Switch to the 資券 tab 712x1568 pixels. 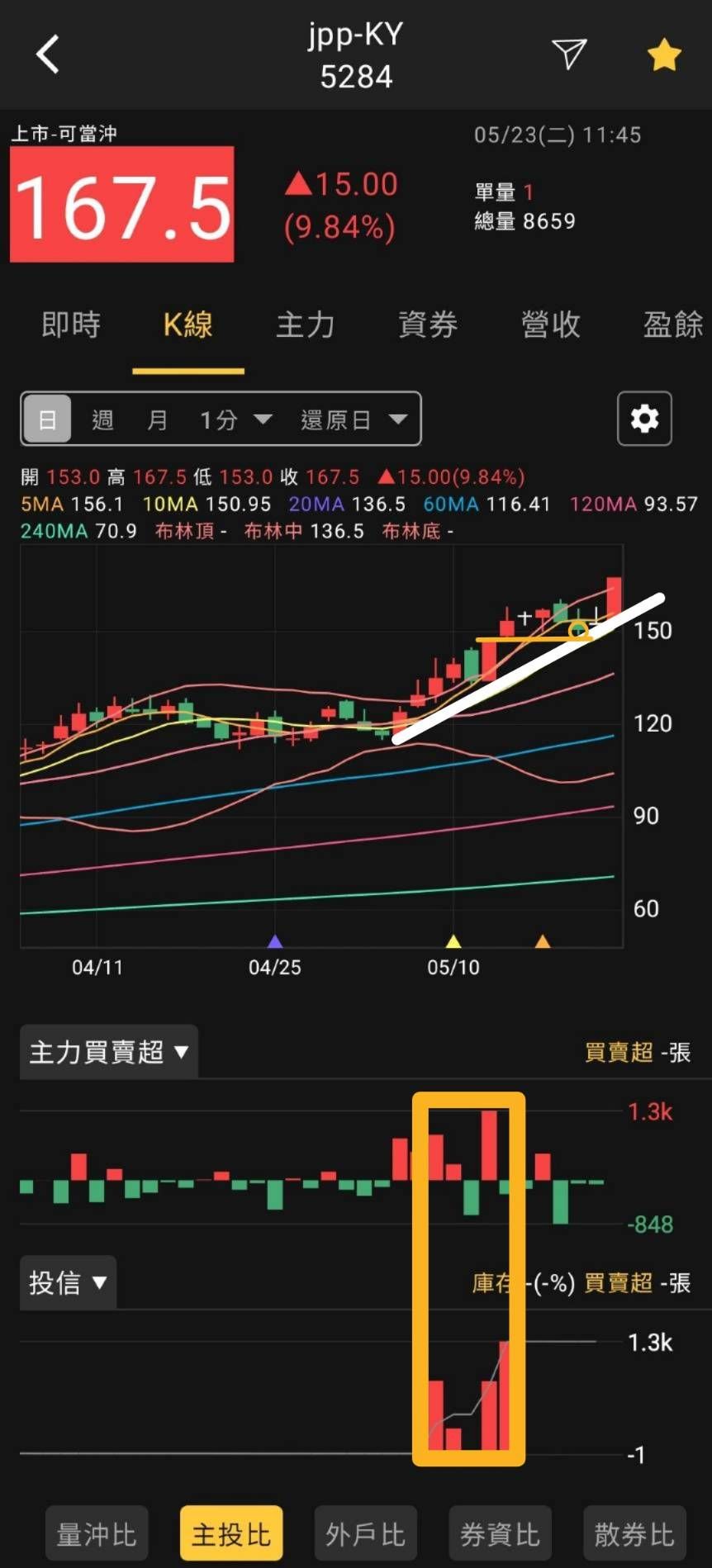pyautogui.click(x=428, y=324)
